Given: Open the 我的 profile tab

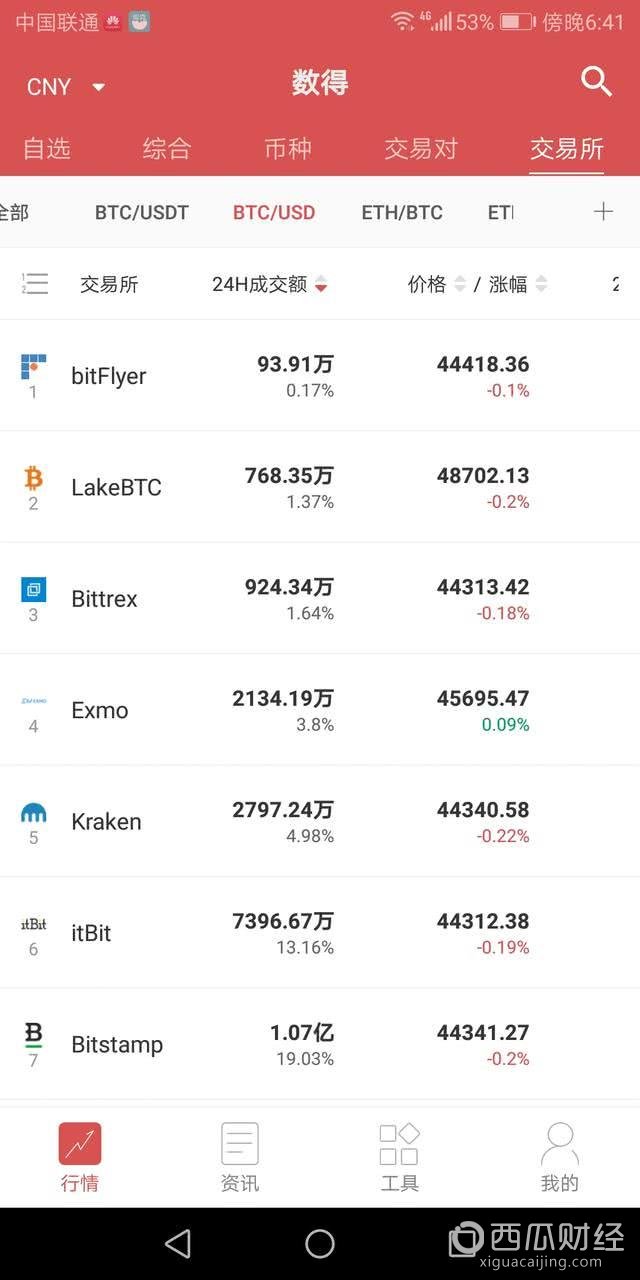Looking at the screenshot, I should (559, 1157).
